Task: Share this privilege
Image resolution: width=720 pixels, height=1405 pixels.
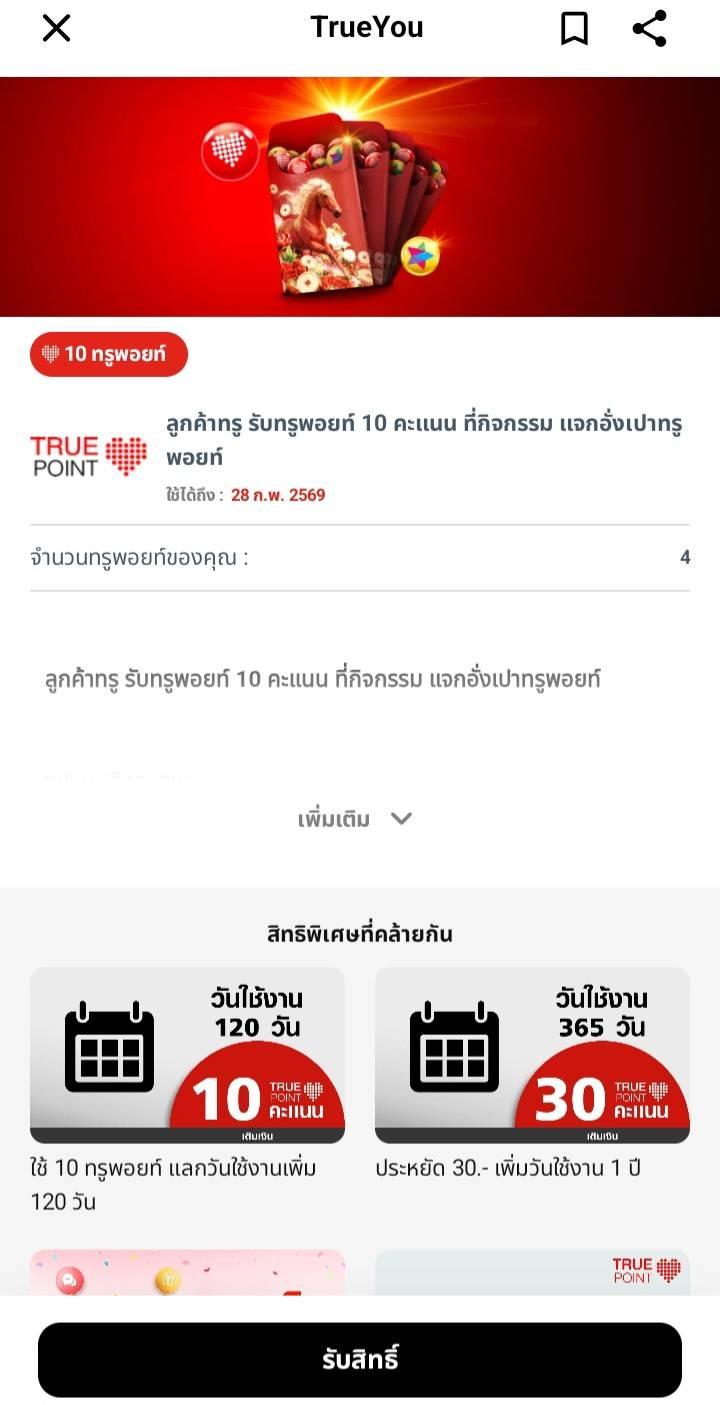Action: 650,29
